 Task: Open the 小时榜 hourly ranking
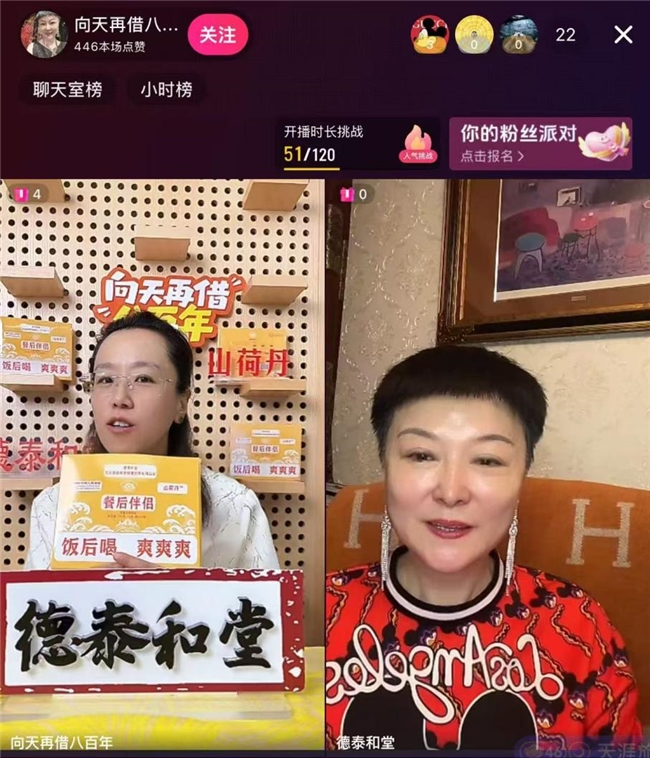(x=166, y=89)
